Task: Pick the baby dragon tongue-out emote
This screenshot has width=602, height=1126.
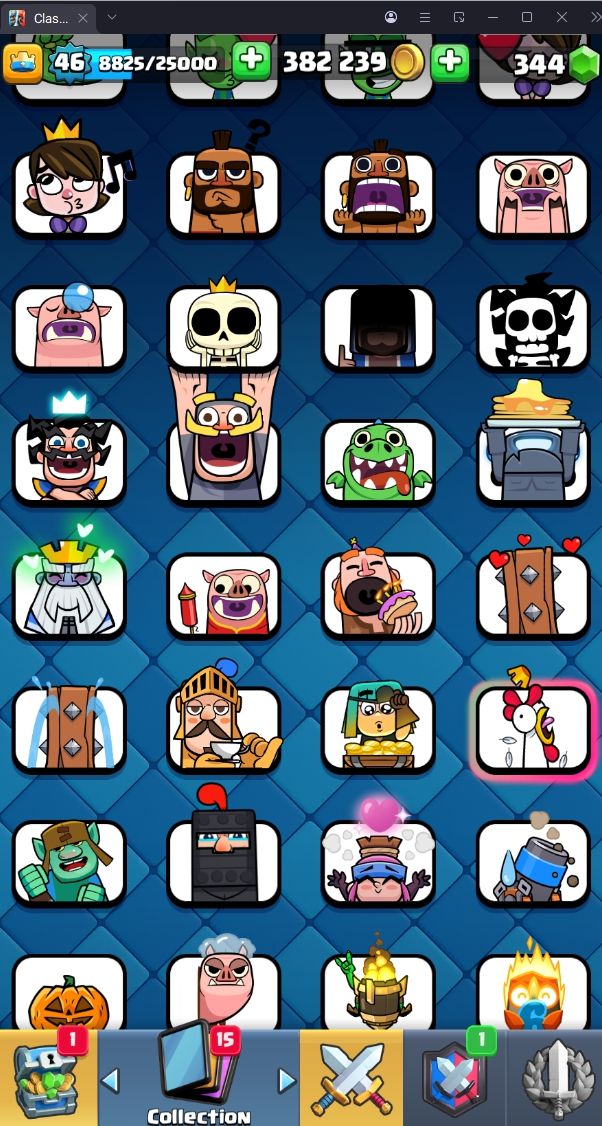Action: point(378,461)
